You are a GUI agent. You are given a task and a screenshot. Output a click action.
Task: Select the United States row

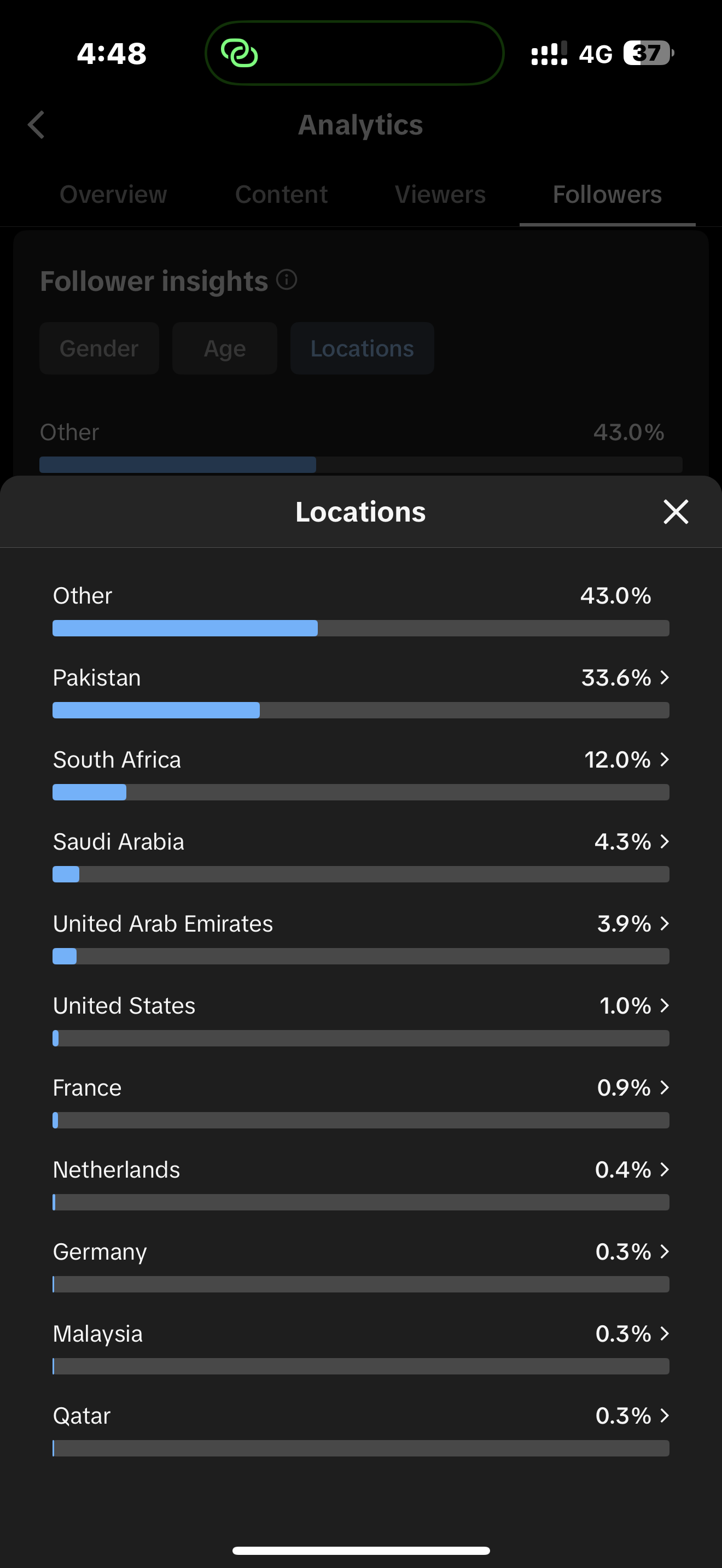361,1020
